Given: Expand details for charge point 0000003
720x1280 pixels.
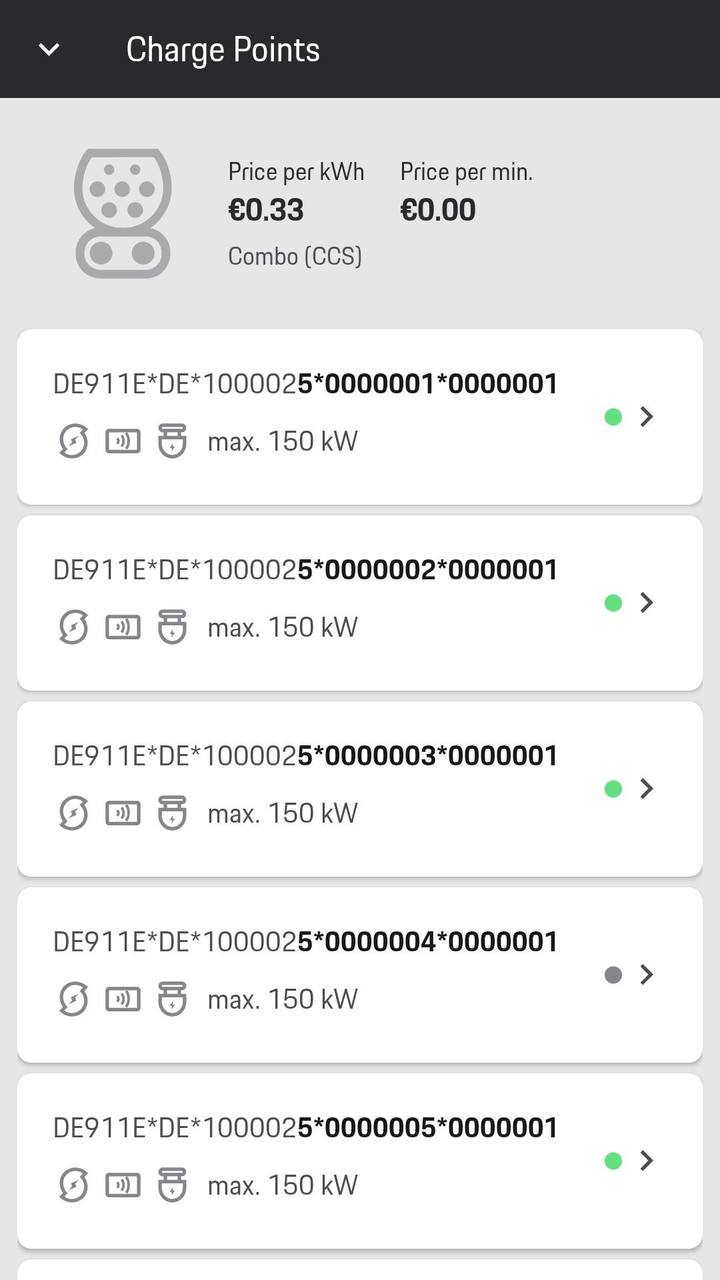Looking at the screenshot, I should pos(646,788).
